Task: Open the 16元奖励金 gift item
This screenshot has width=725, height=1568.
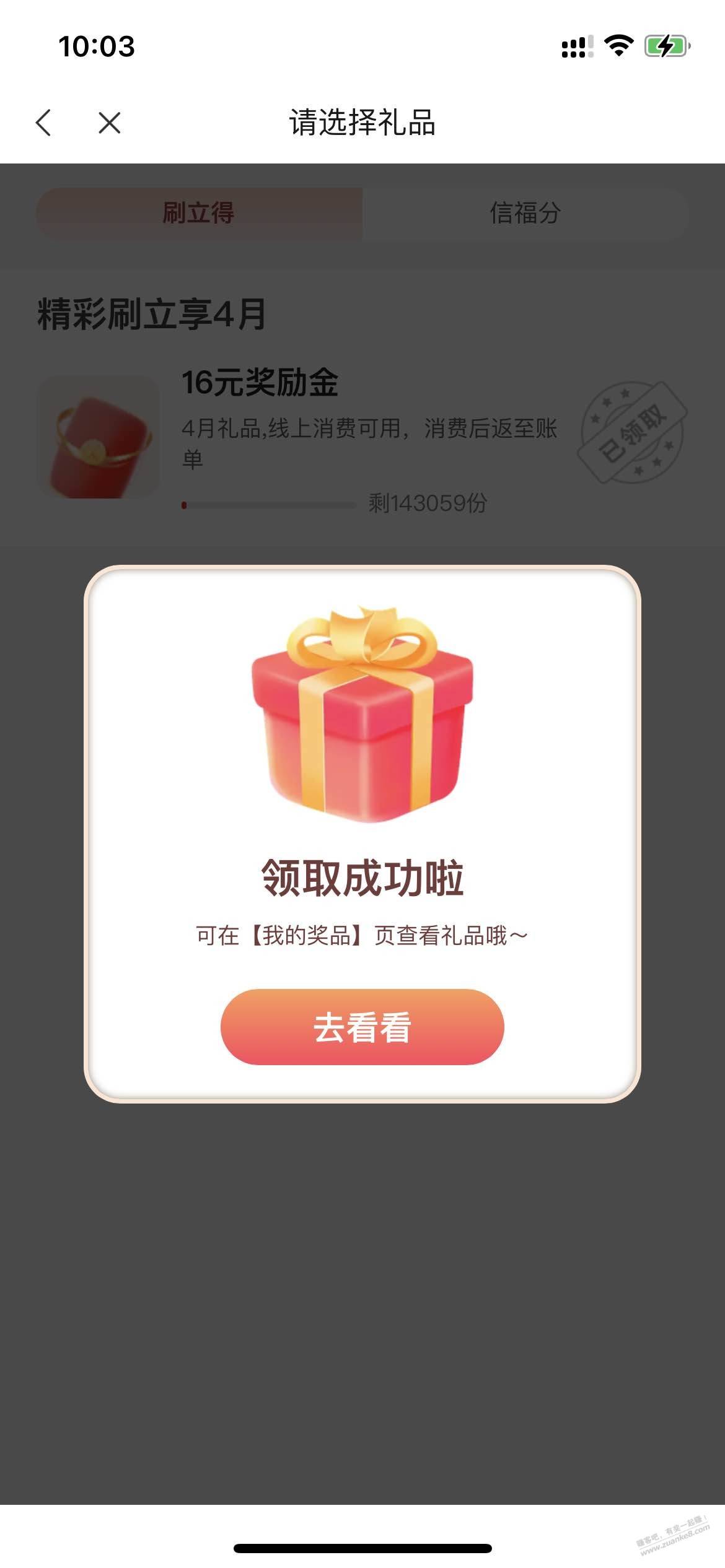Action: pos(260,382)
